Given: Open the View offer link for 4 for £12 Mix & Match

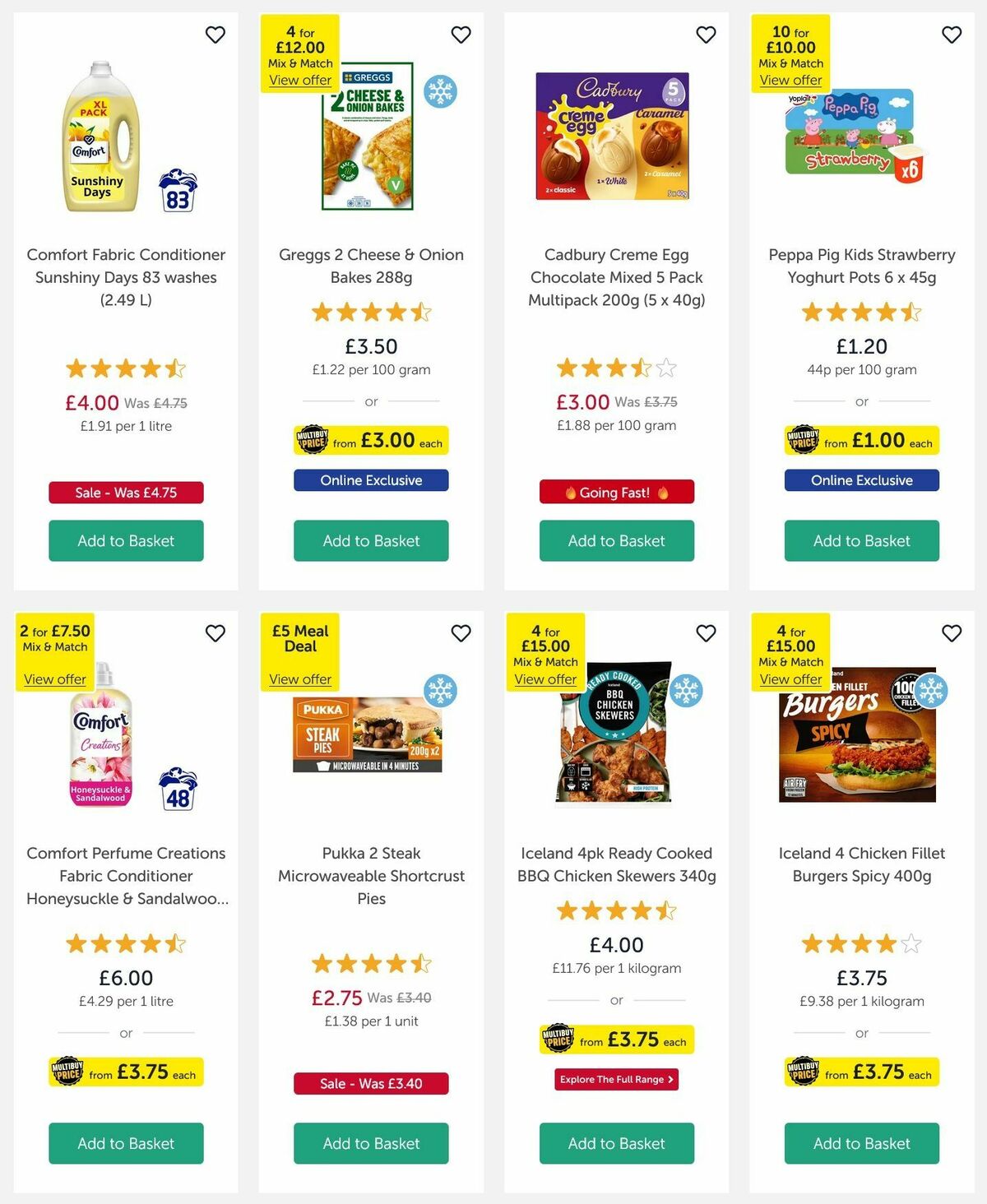Looking at the screenshot, I should (299, 80).
